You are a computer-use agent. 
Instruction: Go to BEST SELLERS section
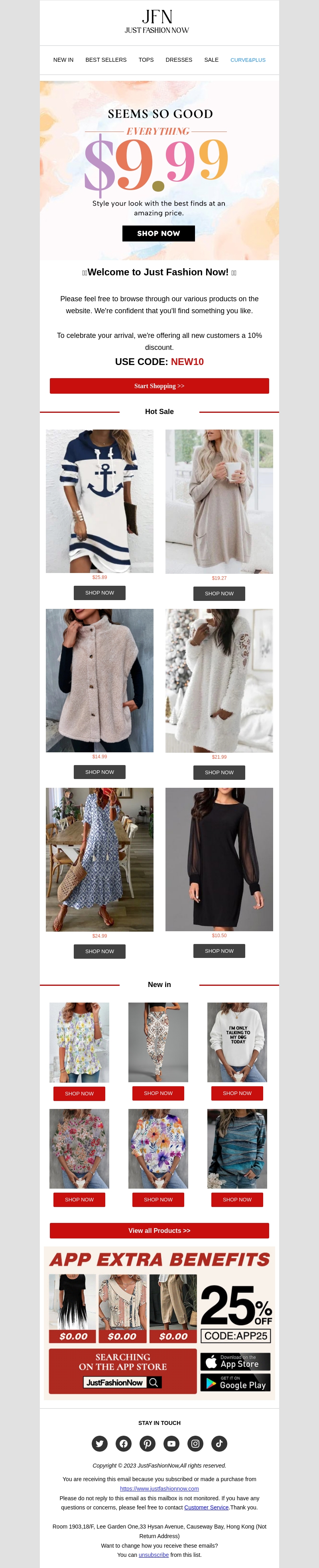(106, 60)
